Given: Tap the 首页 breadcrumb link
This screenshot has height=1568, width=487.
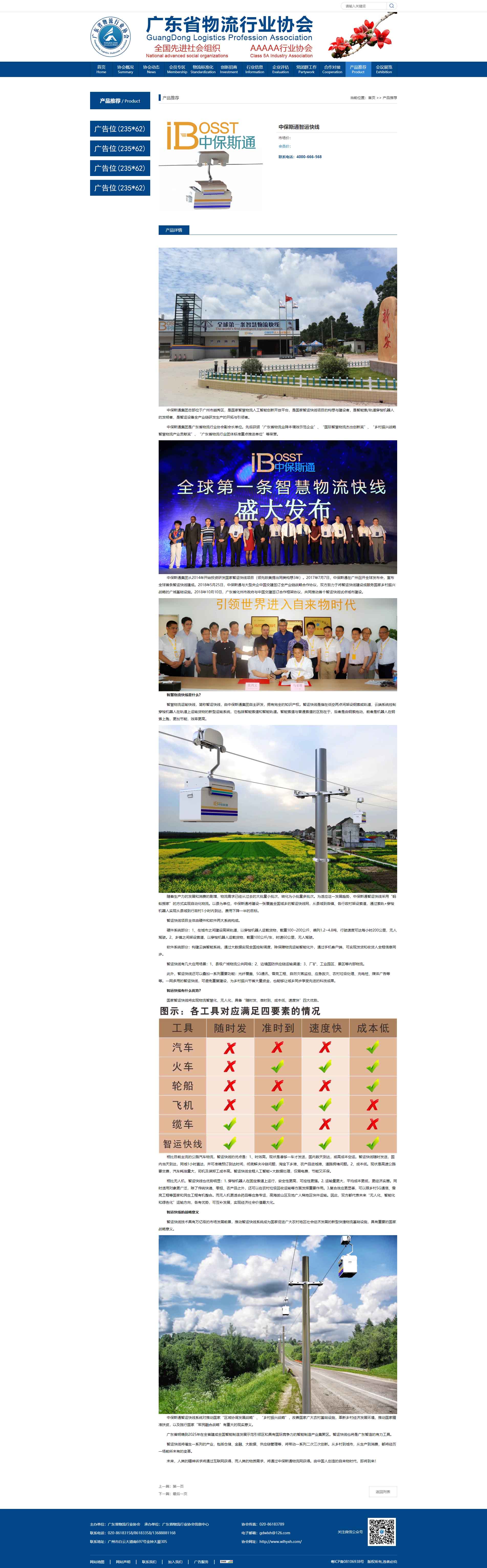Looking at the screenshot, I should (x=371, y=98).
